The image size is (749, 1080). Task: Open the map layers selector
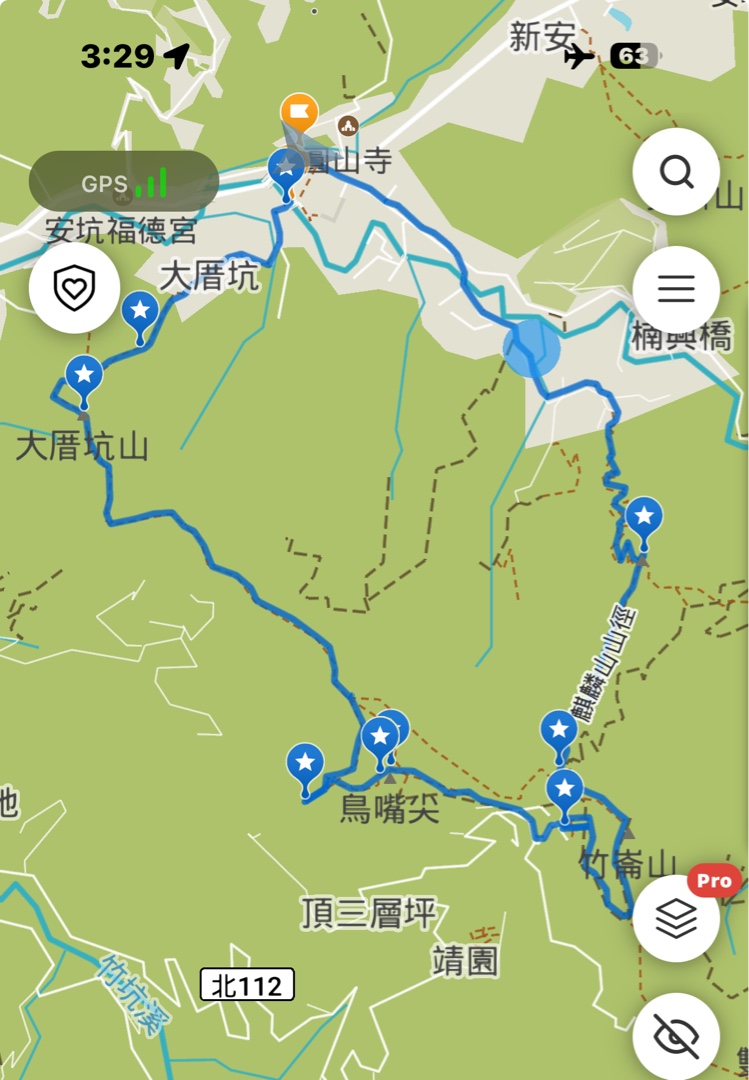[676, 917]
